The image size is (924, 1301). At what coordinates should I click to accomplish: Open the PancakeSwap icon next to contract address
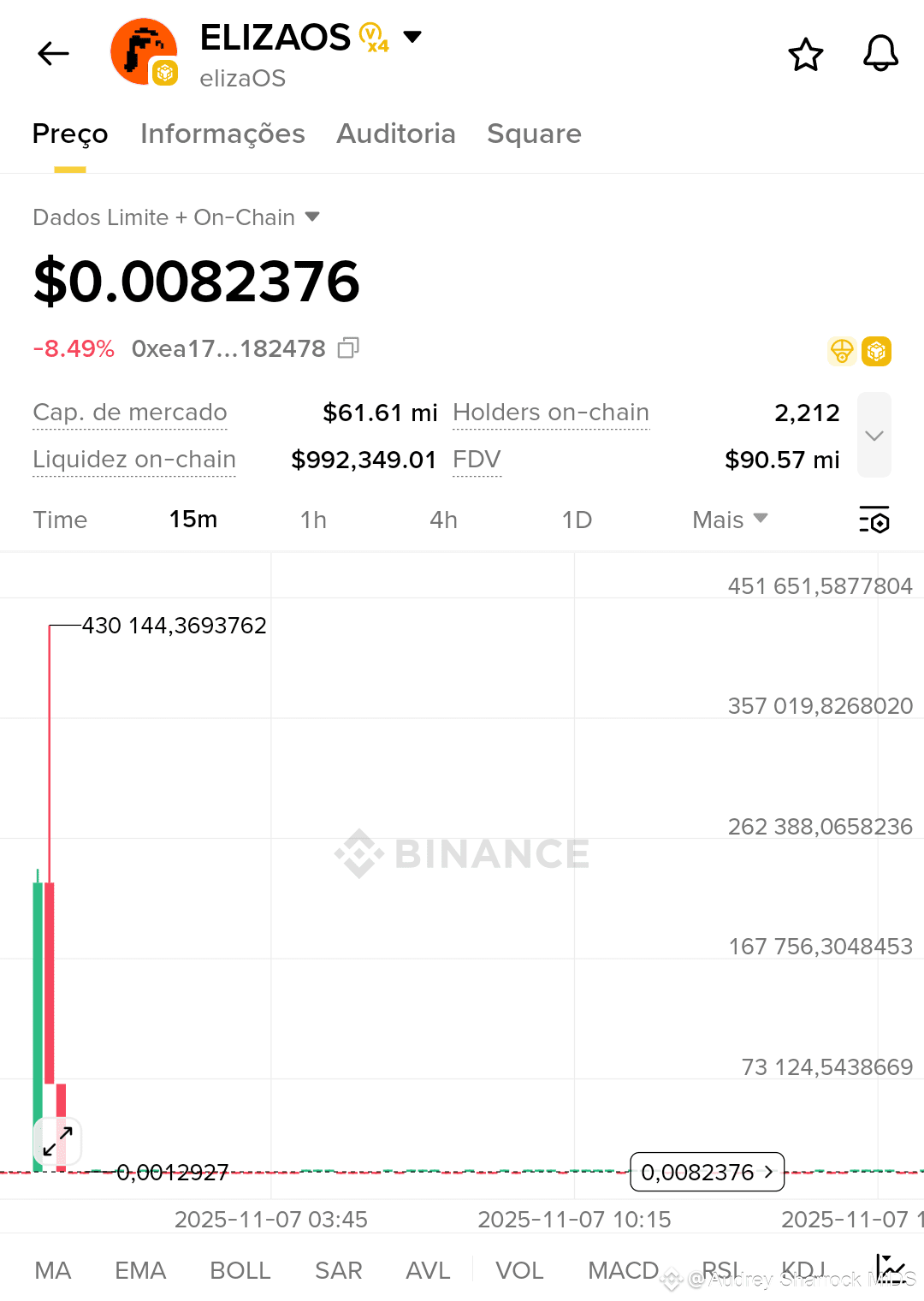(842, 351)
